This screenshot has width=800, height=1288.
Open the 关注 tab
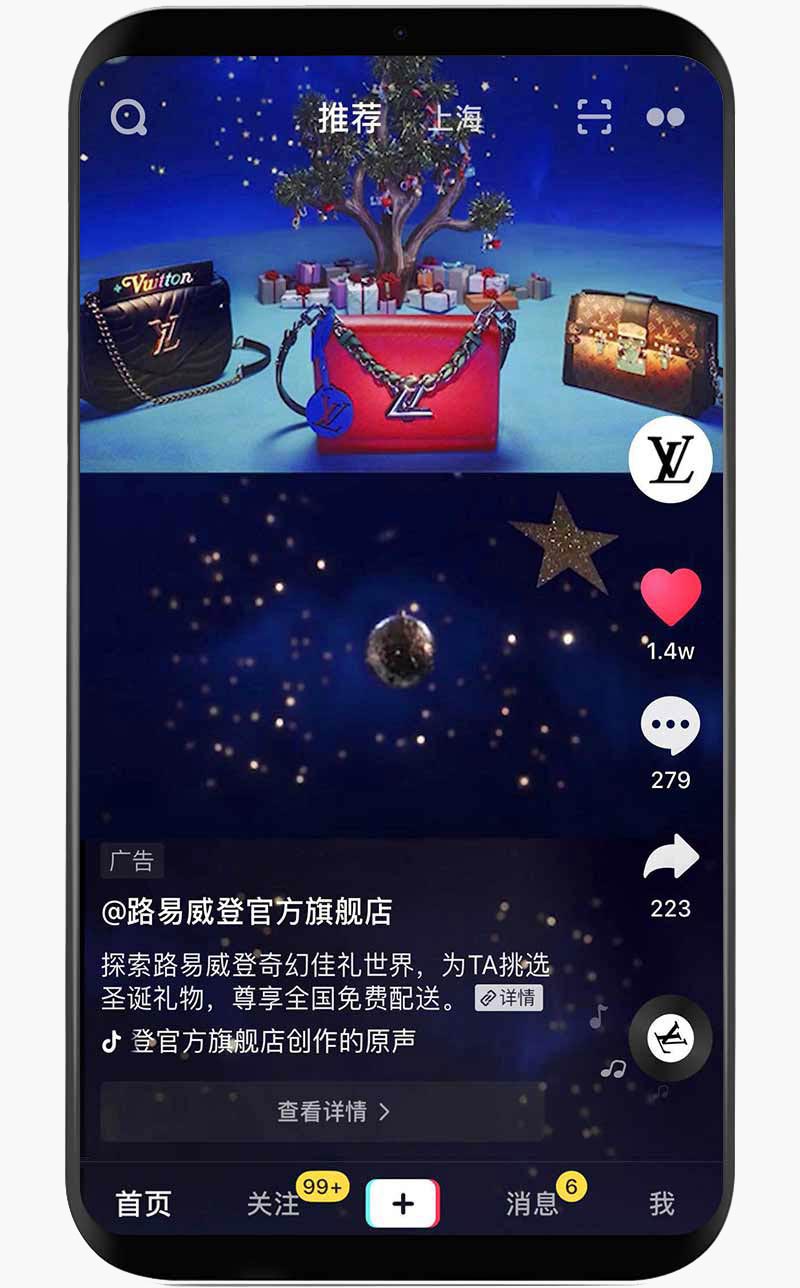point(273,1204)
